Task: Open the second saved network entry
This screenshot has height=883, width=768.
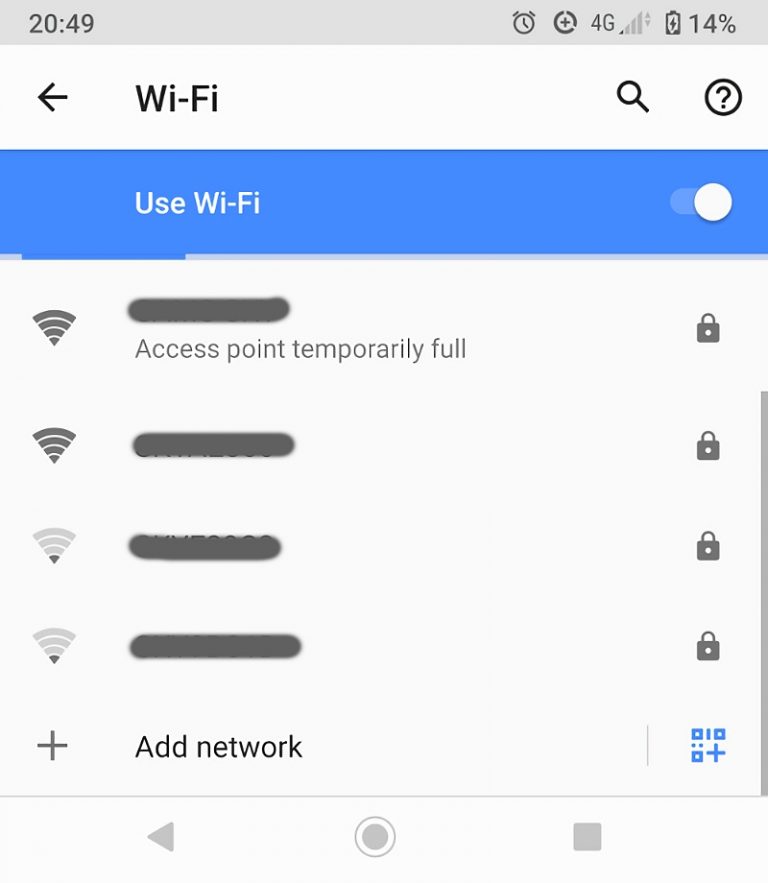Action: tap(300, 446)
